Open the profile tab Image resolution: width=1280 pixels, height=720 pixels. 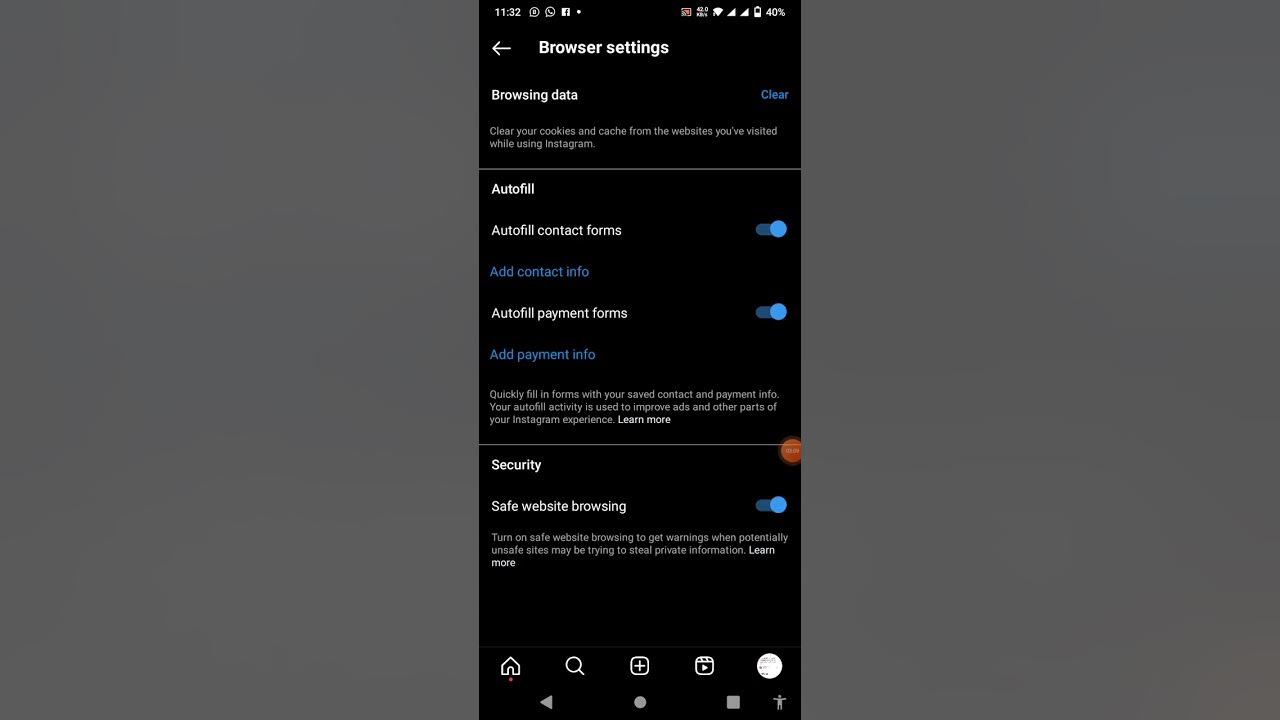[x=769, y=666]
